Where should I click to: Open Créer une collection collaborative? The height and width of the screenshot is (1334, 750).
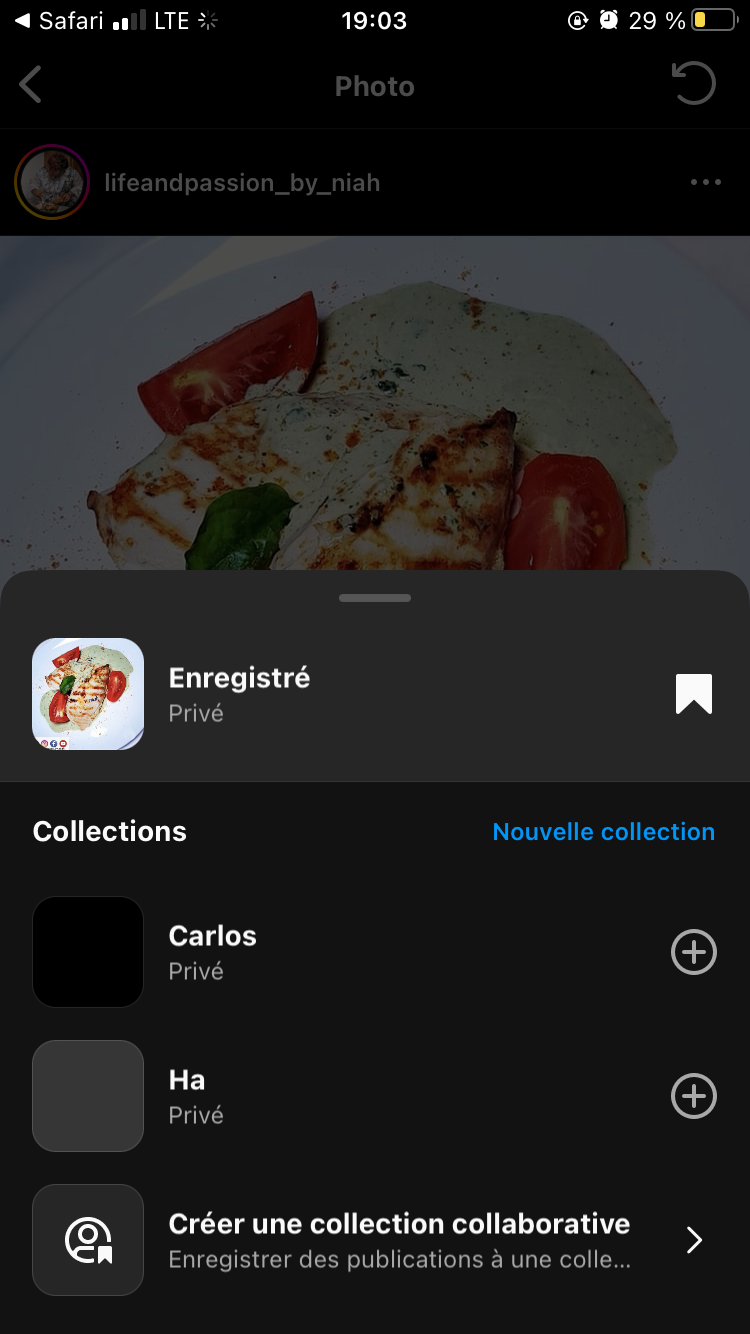pos(400,1240)
